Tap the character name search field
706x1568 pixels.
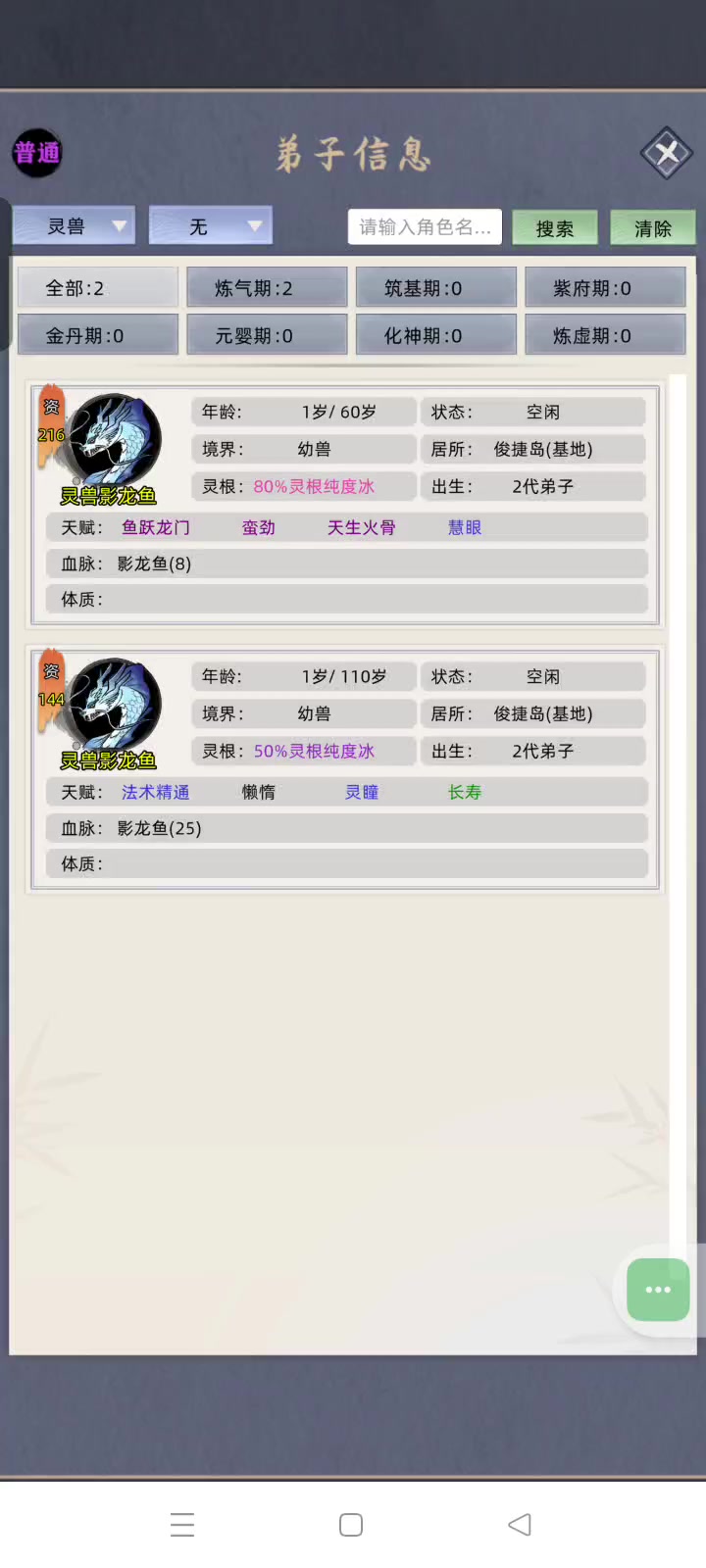coord(425,226)
